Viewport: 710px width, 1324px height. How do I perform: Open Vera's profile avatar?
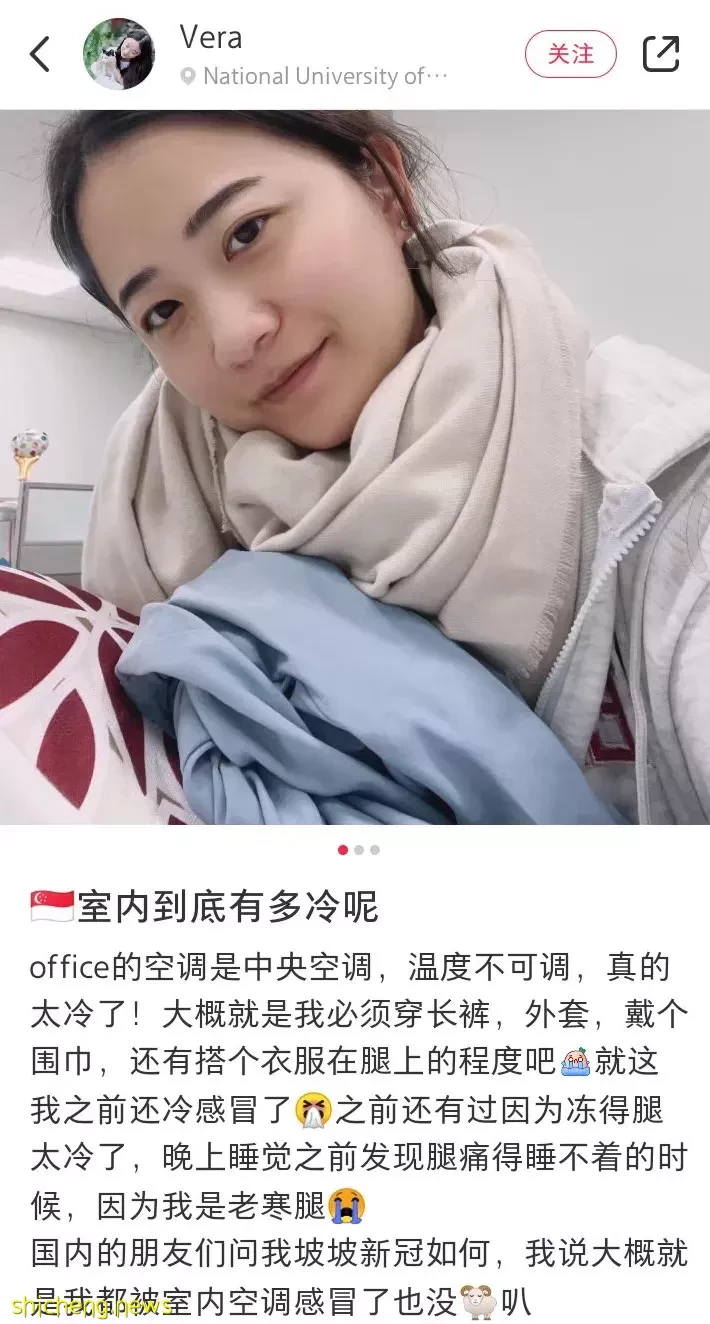pyautogui.click(x=118, y=54)
